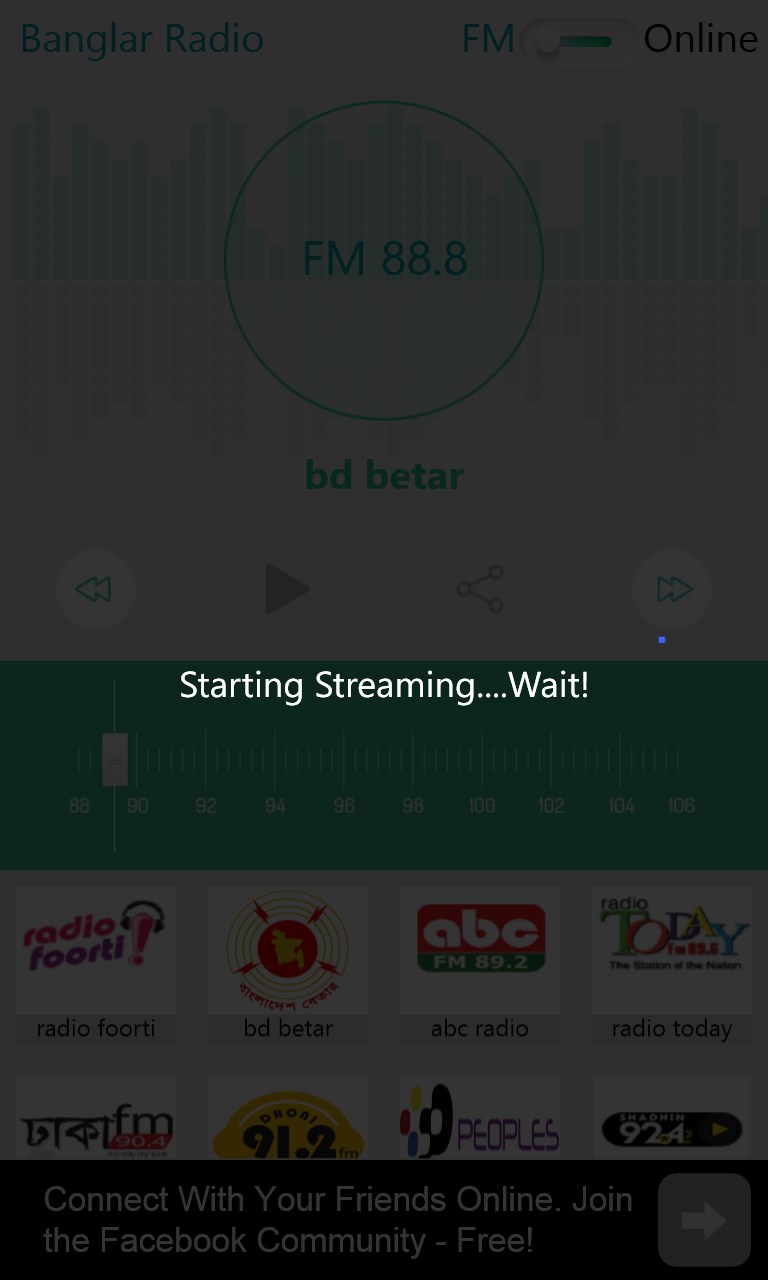Viewport: 768px width, 1280px height.
Task: Choose the abc radio station
Action: [480, 963]
